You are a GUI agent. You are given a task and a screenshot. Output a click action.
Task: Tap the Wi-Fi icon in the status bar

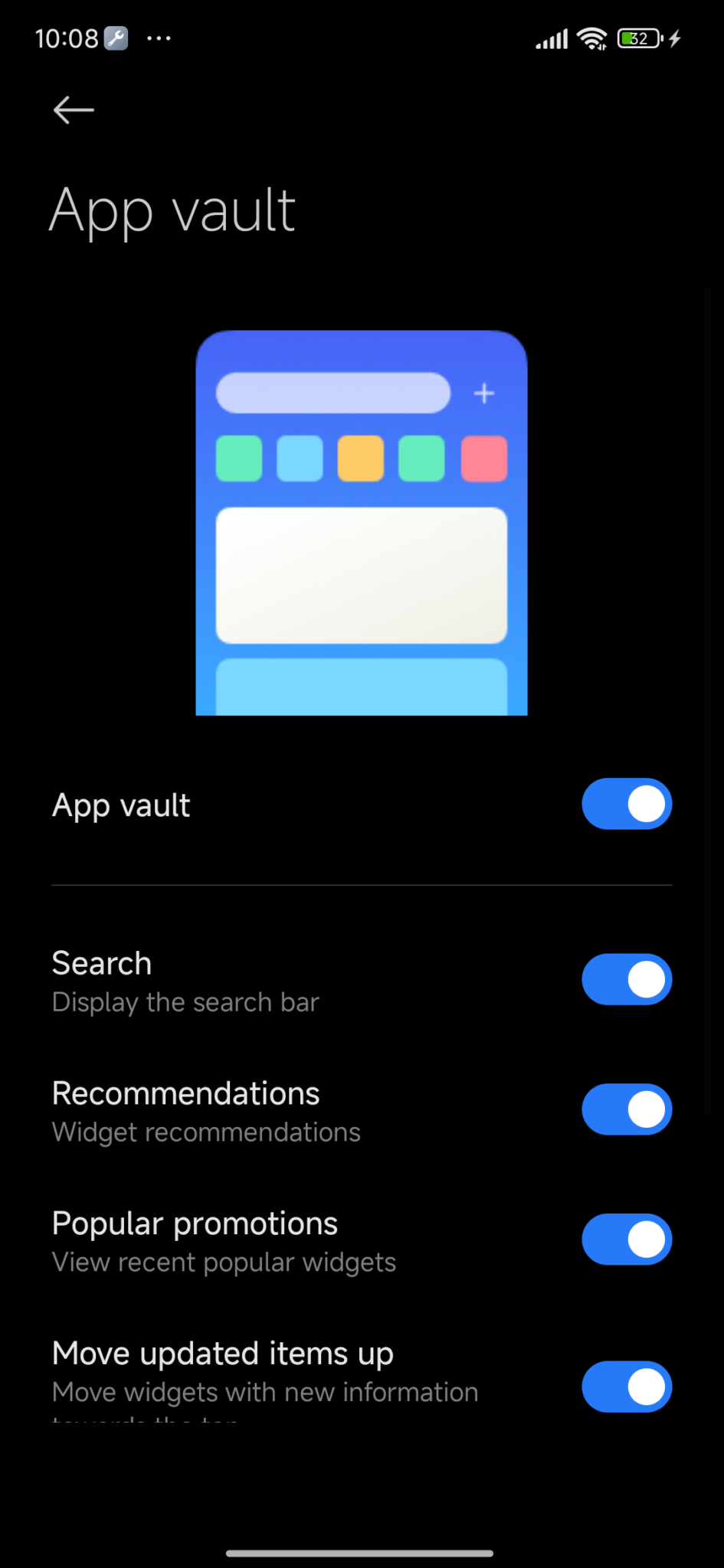point(592,38)
